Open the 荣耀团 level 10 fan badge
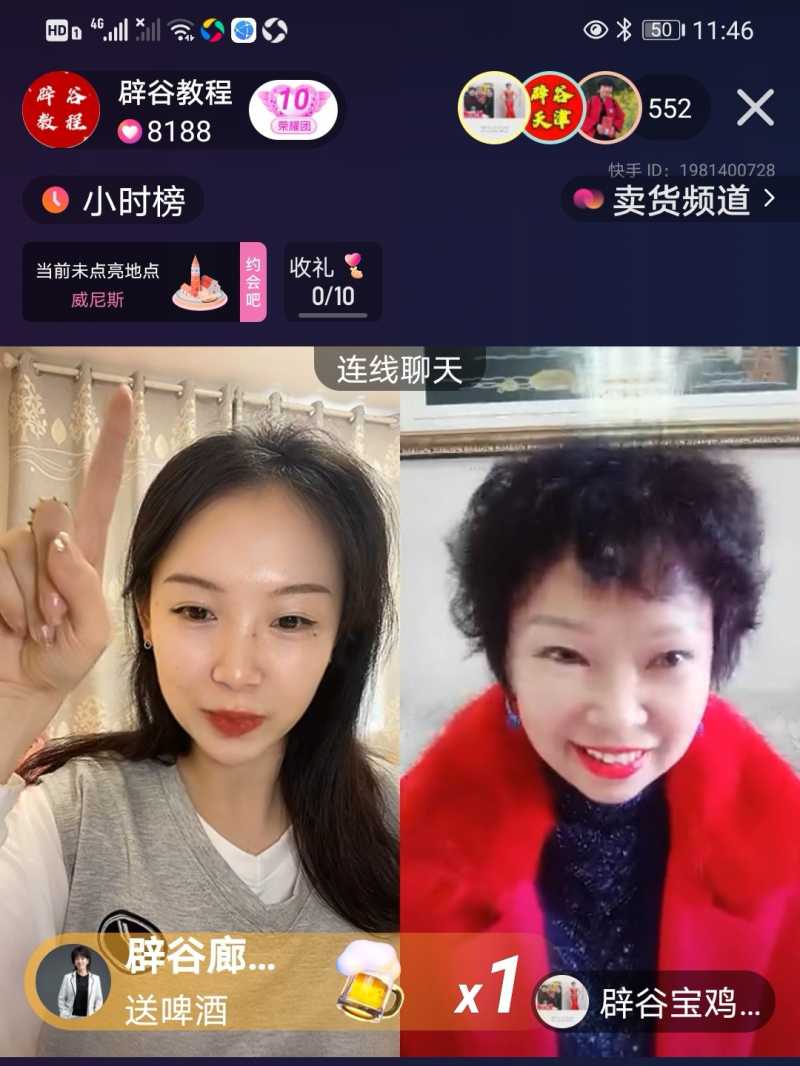The image size is (800, 1066). pos(292,109)
